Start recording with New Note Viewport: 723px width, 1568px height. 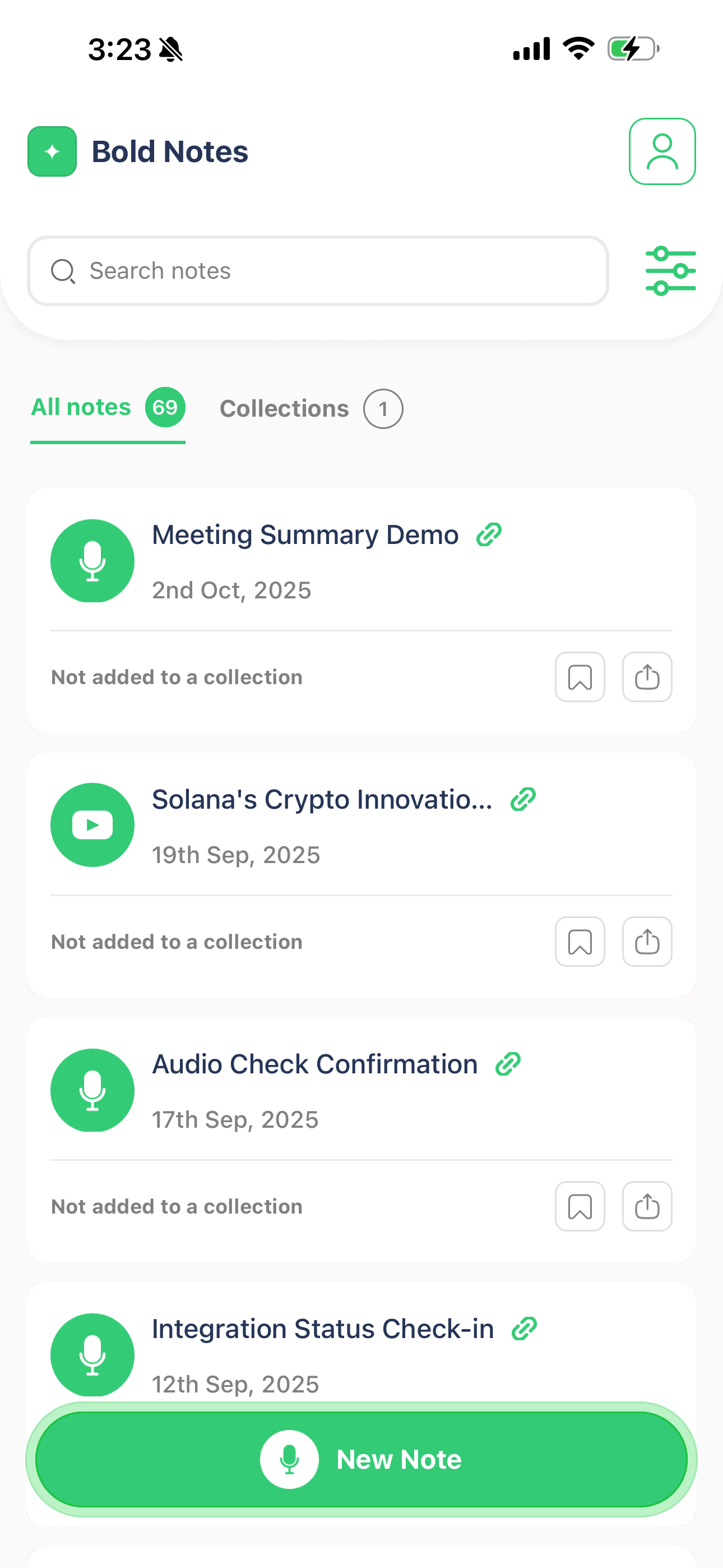[361, 1459]
